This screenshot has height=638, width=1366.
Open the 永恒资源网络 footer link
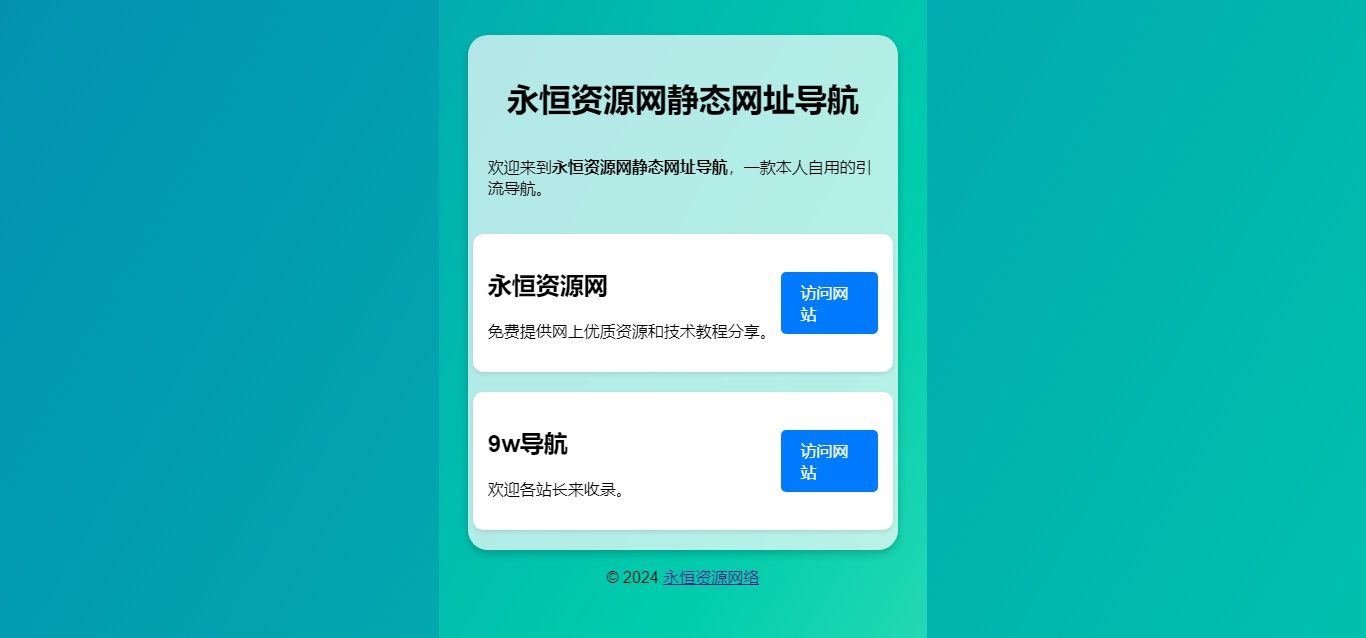[711, 577]
